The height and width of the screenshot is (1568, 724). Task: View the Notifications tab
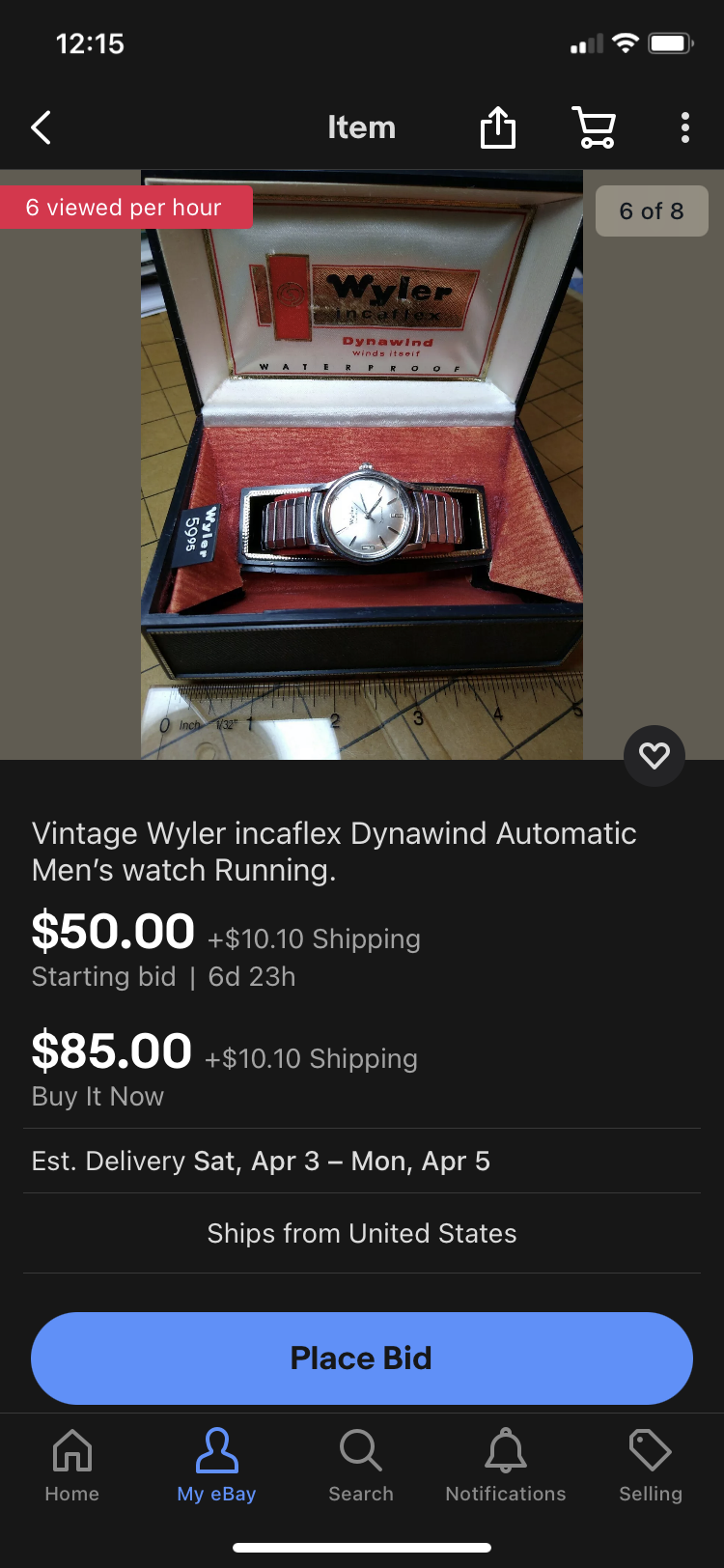click(x=506, y=1465)
